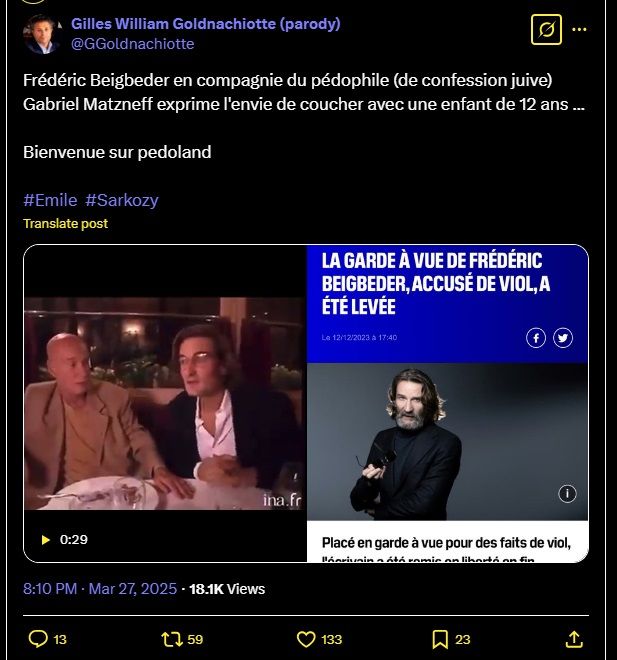Bookmark this post

pyautogui.click(x=441, y=639)
